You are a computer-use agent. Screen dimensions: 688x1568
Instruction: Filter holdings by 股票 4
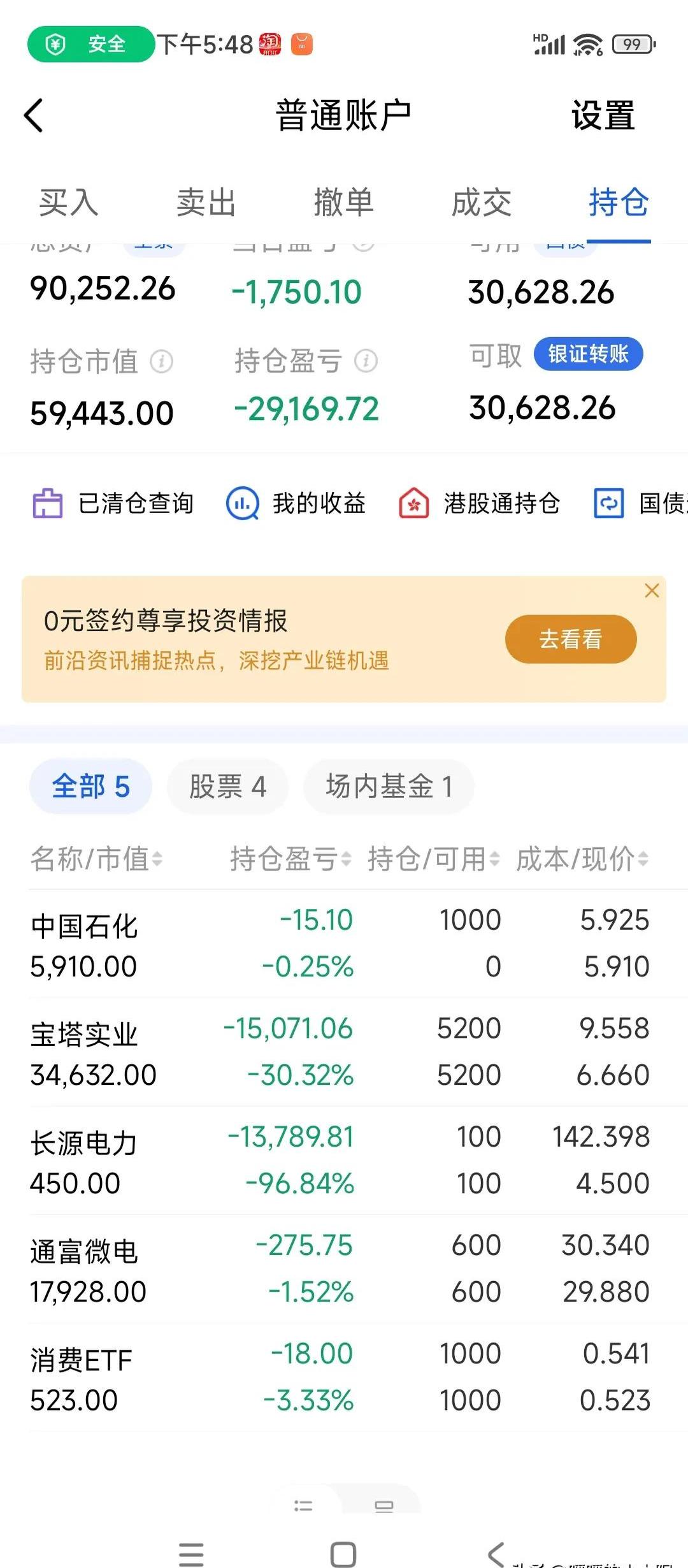click(227, 787)
